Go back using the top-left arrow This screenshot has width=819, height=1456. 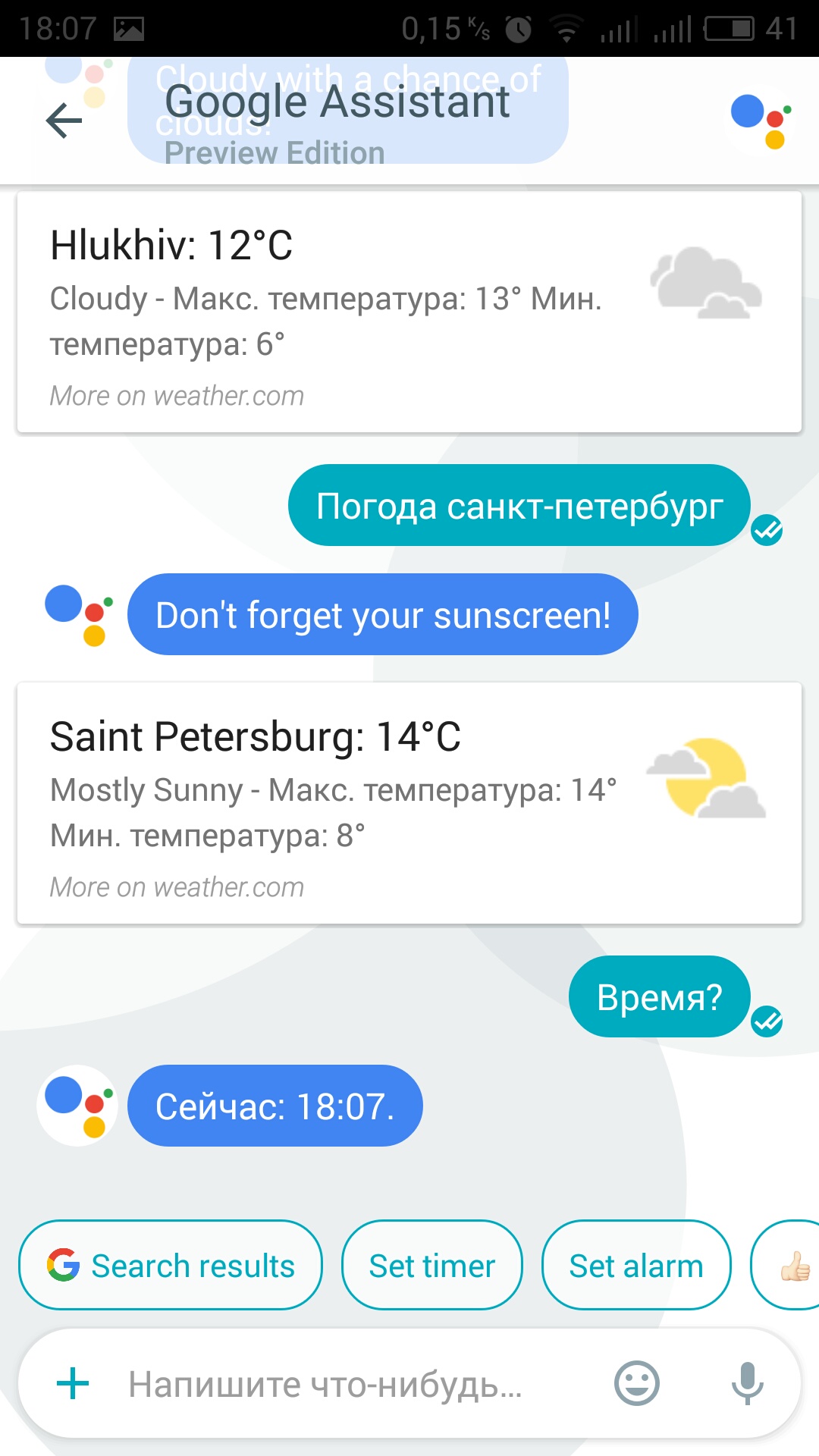tap(64, 121)
